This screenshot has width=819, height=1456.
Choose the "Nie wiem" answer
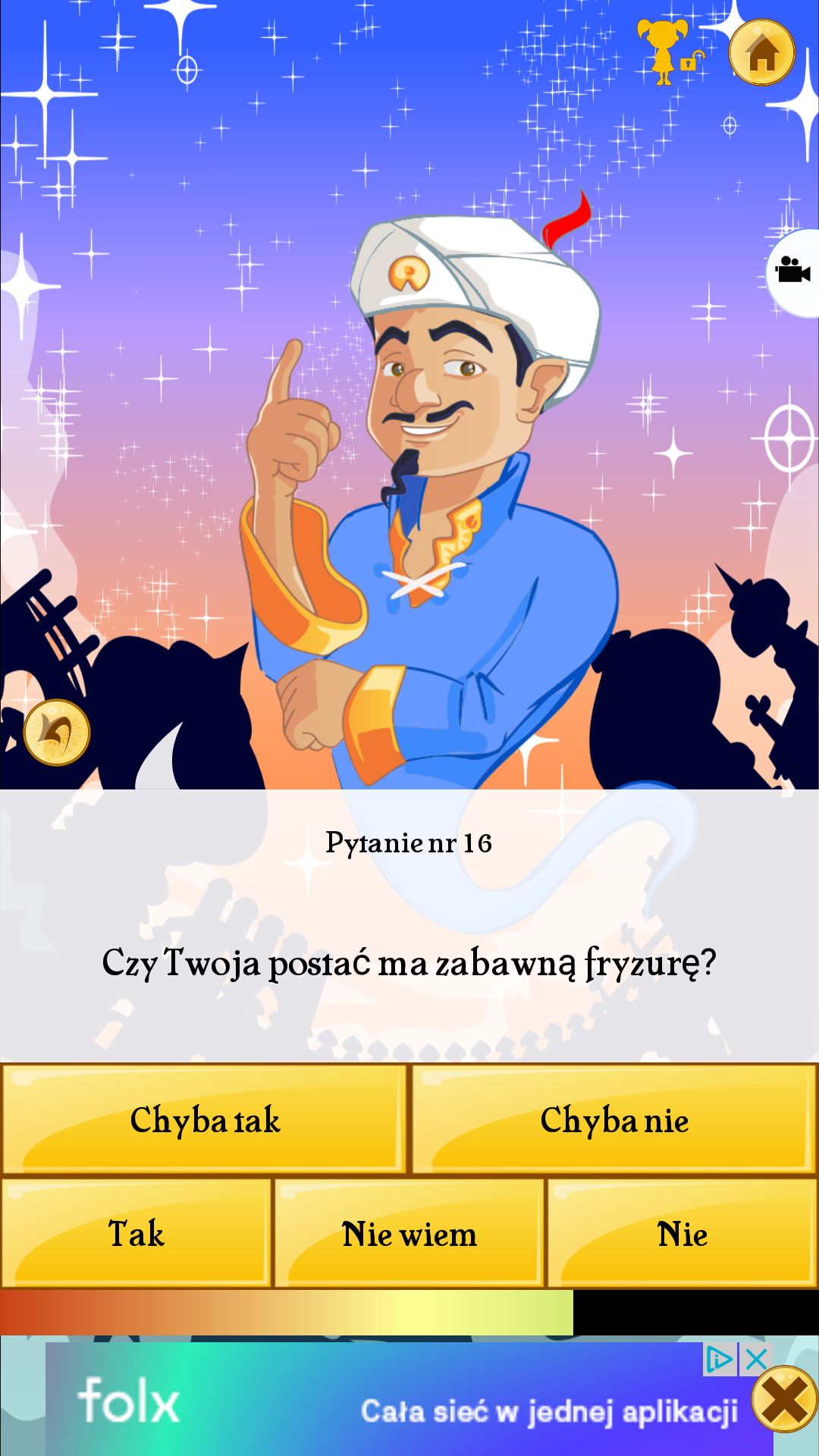[409, 1233]
